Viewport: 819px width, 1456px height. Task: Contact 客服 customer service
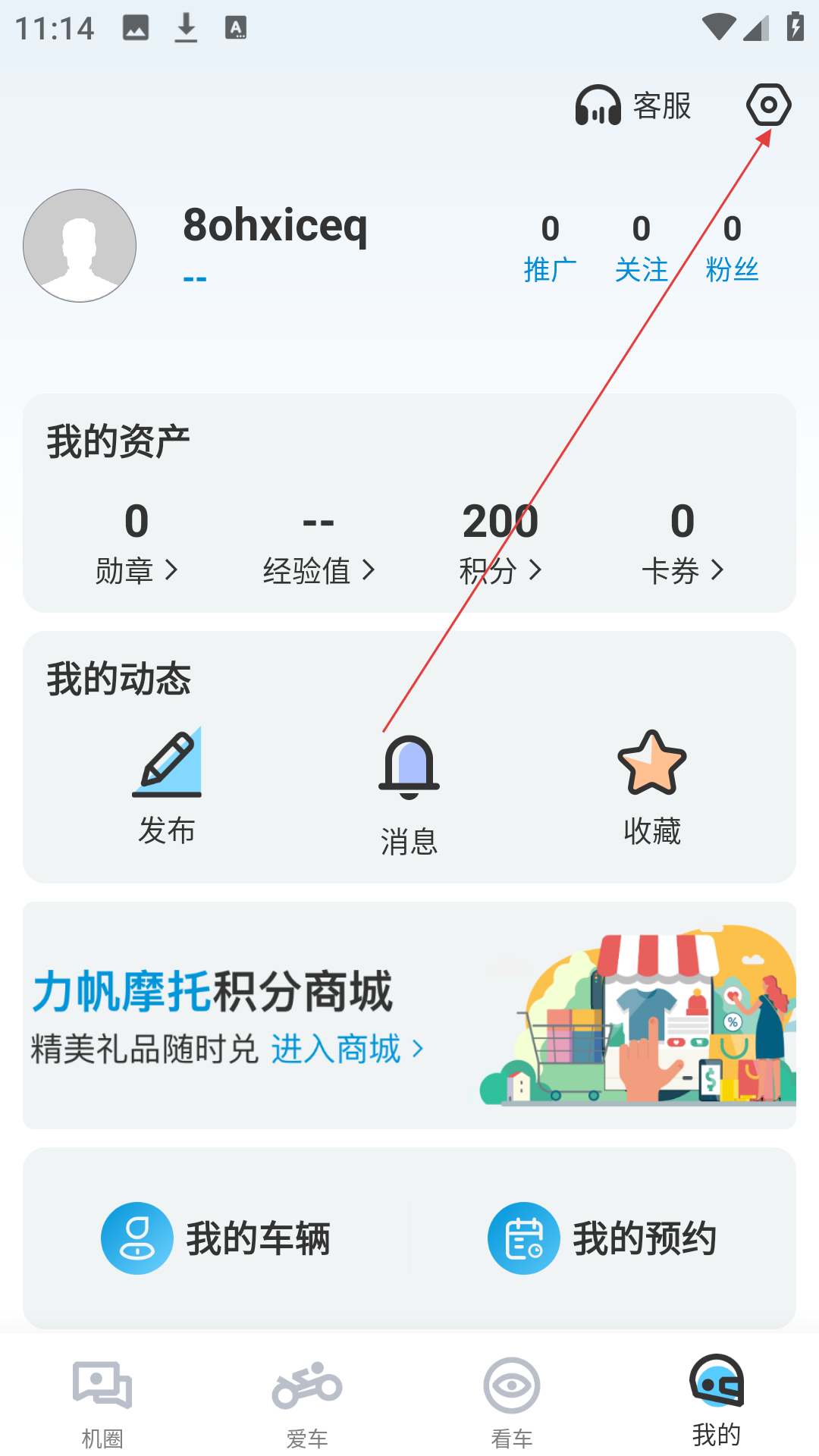coord(633,105)
